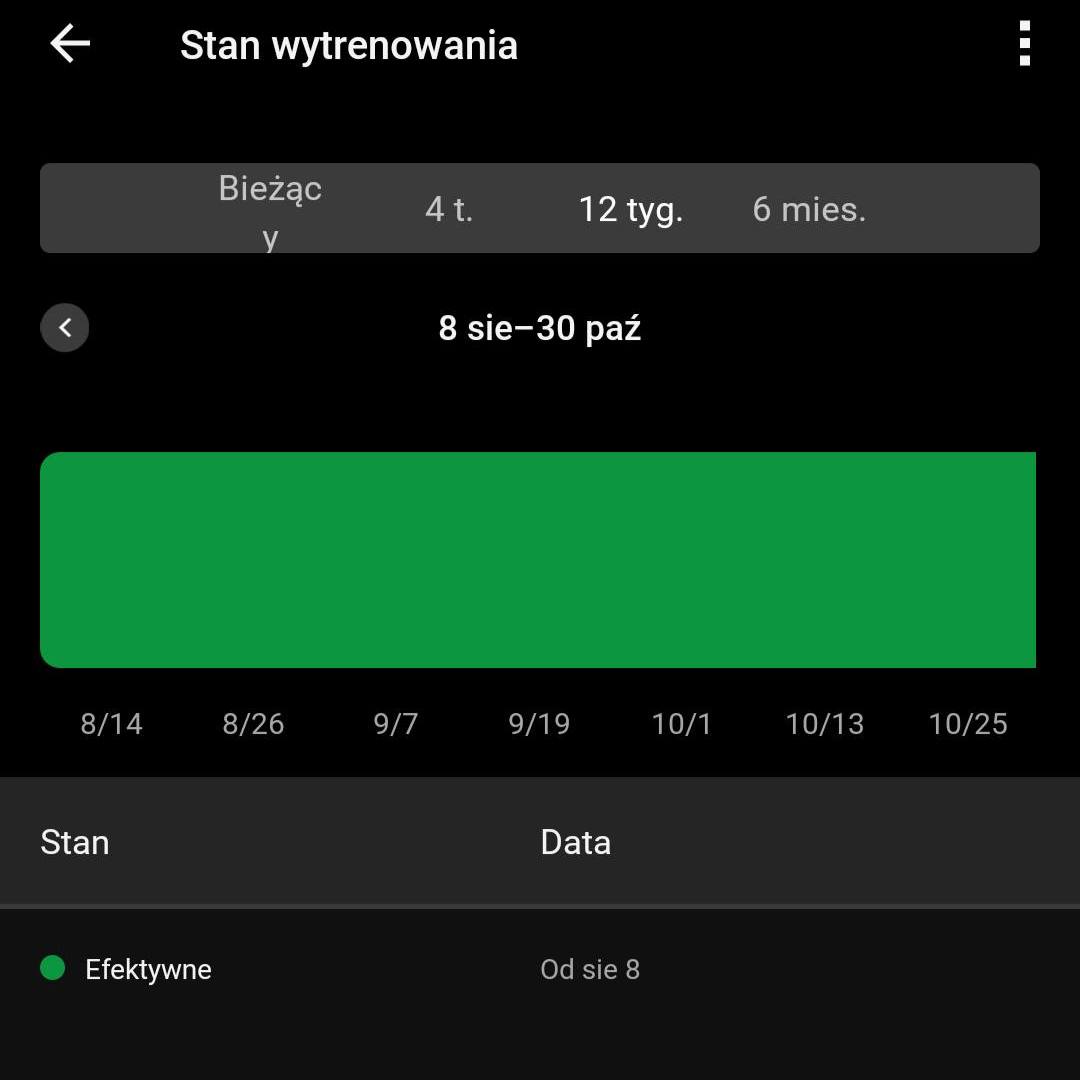This screenshot has width=1080, height=1080.
Task: Select the 4 t. time range
Action: 449,210
